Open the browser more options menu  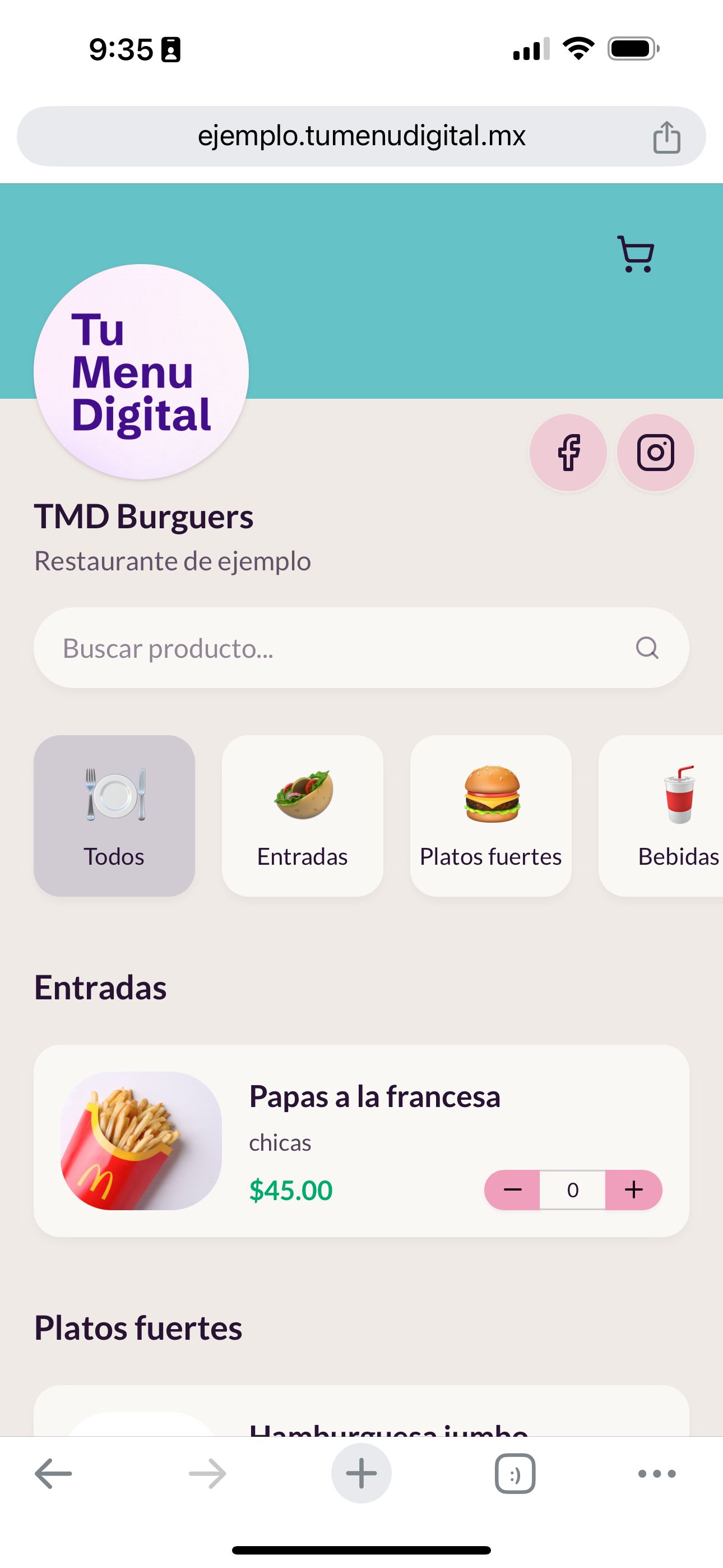656,1473
